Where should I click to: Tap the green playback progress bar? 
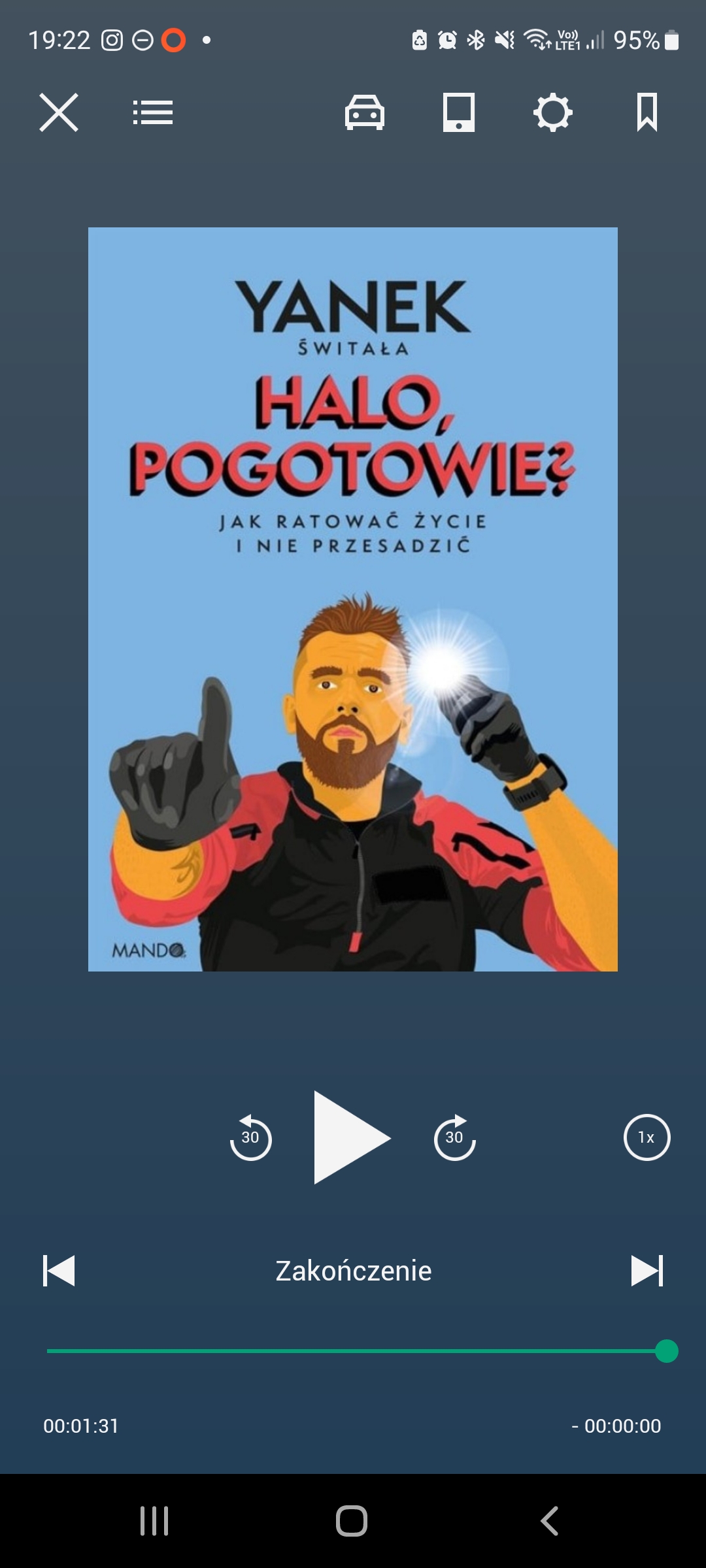tap(357, 1351)
